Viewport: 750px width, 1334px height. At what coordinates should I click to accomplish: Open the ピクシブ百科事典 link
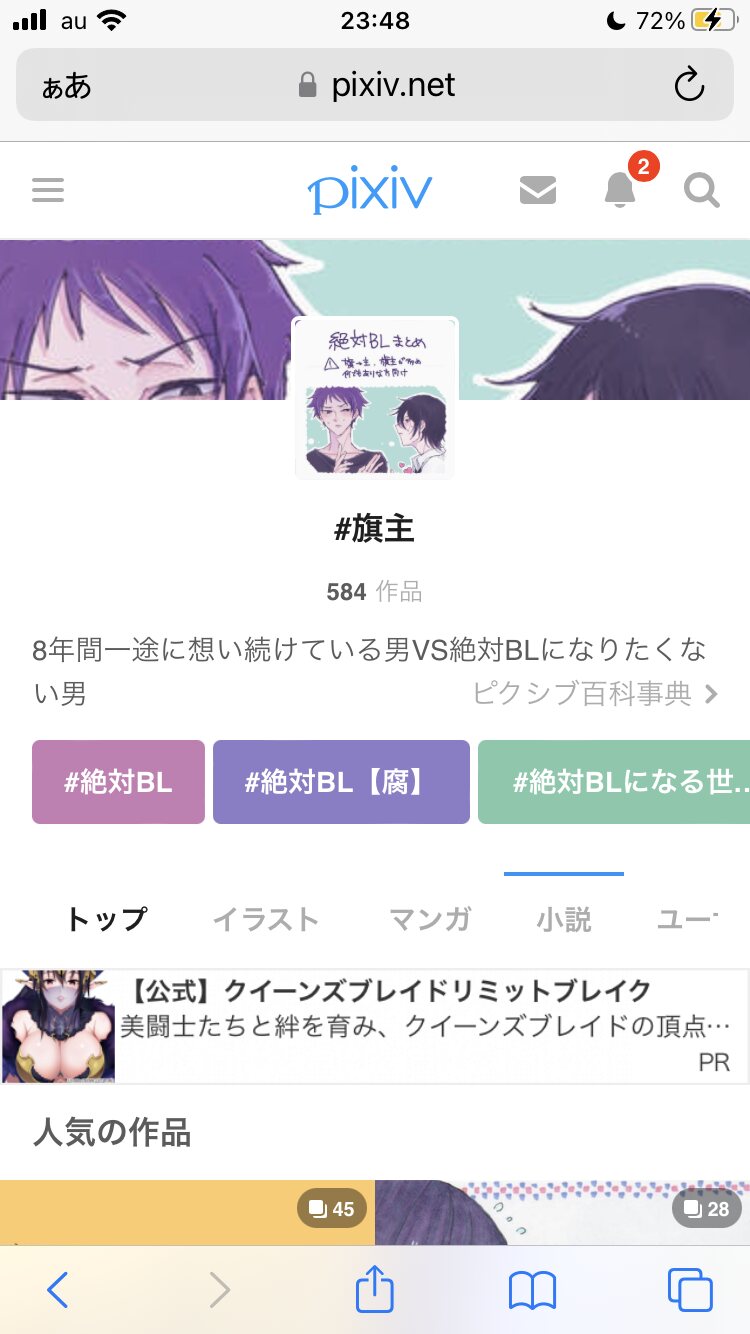pos(596,693)
